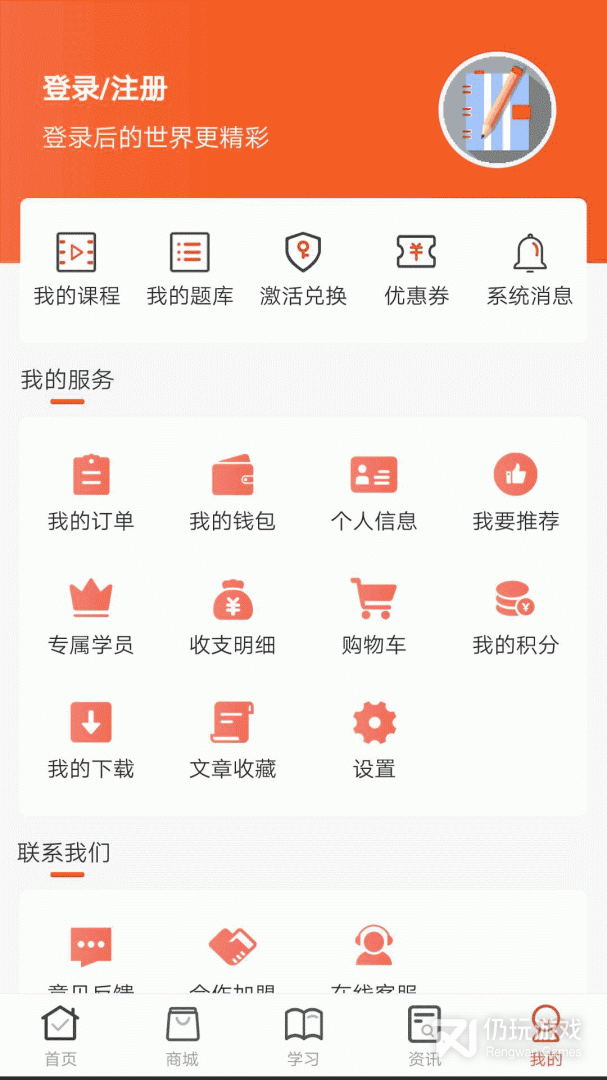Switch to the 首页 home tab
Image resolution: width=607 pixels, height=1080 pixels.
pos(60,1036)
